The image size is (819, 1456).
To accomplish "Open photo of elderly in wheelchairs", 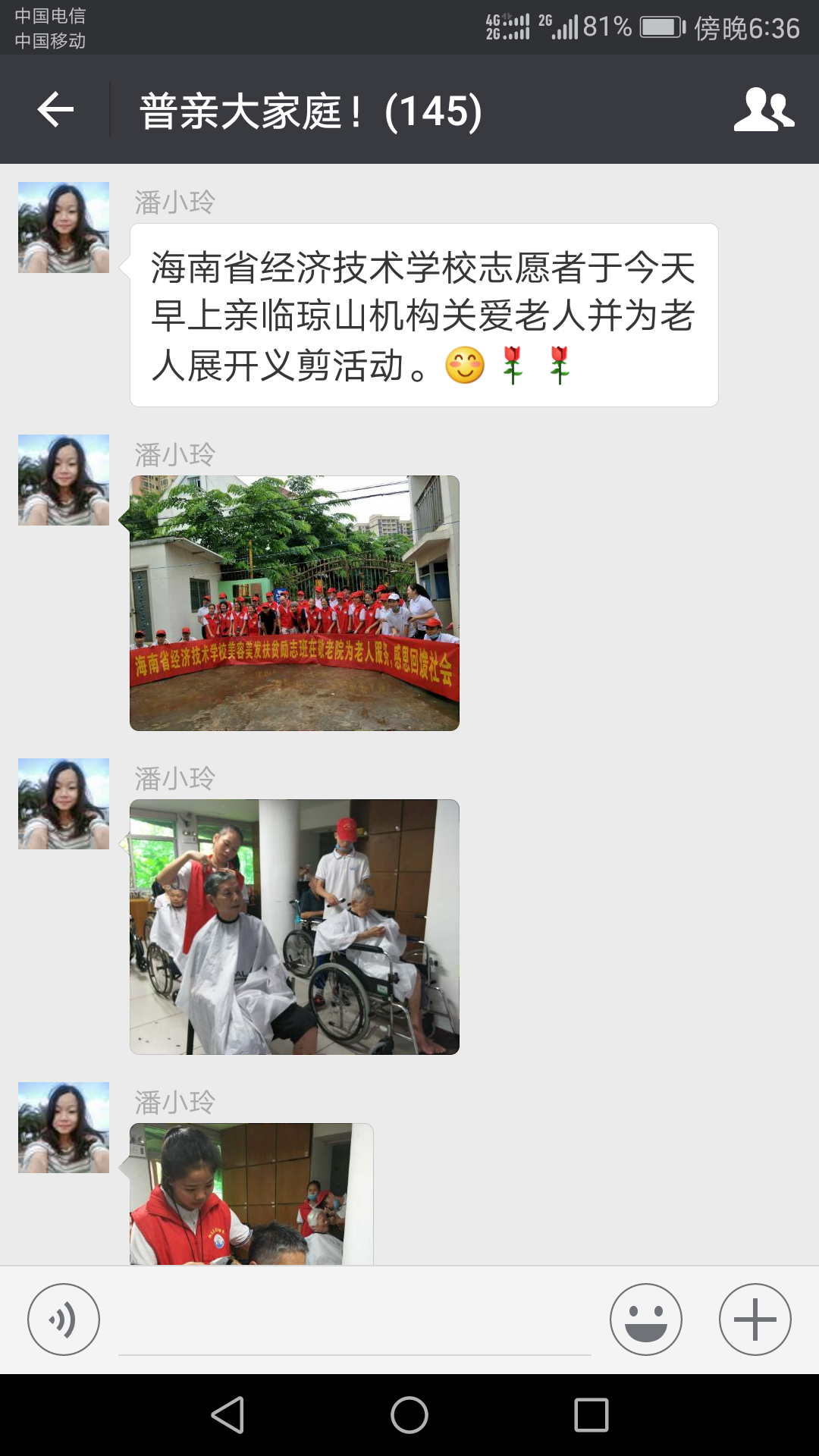I will click(294, 927).
